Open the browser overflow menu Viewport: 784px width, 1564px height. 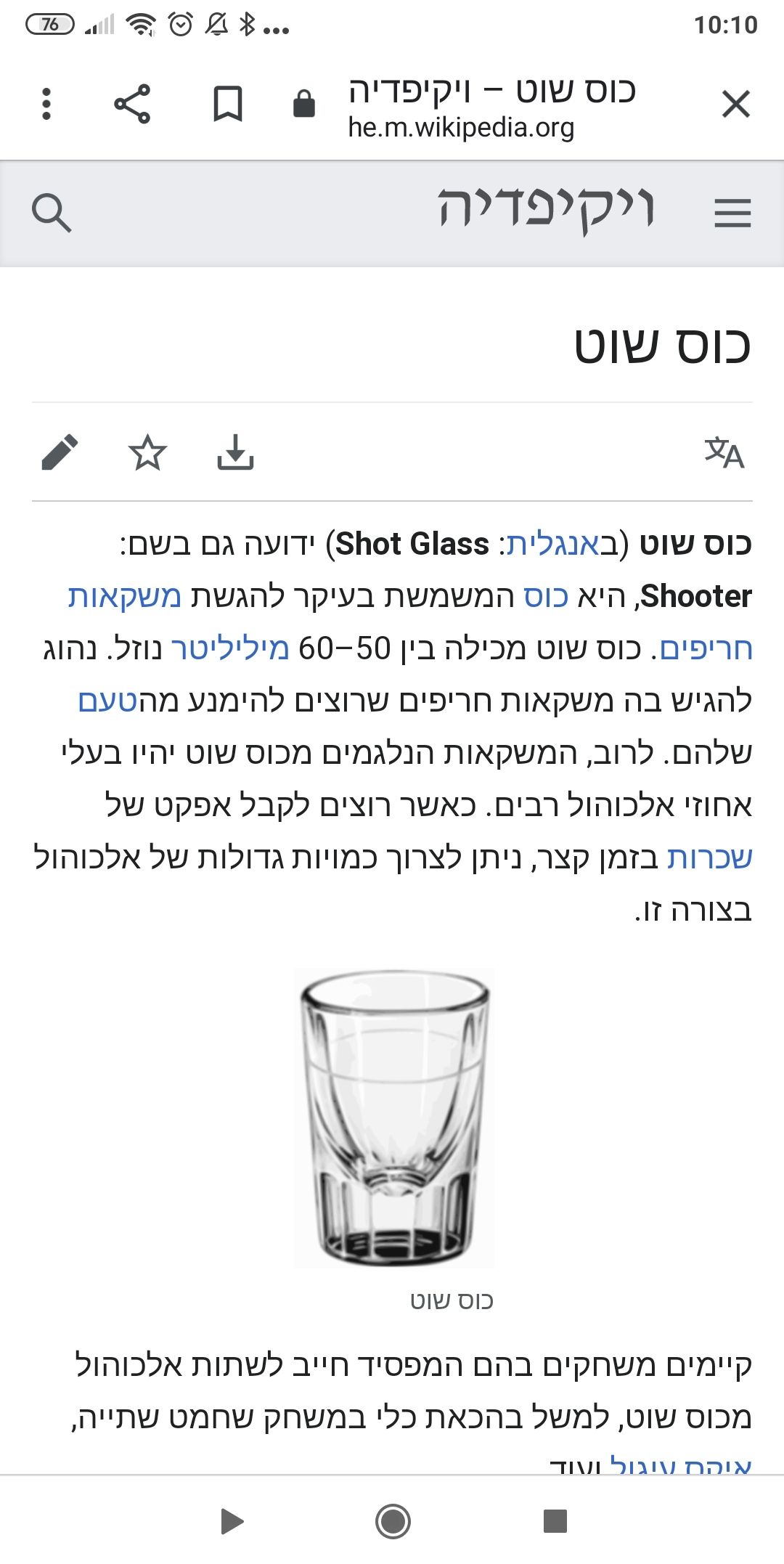pos(46,104)
